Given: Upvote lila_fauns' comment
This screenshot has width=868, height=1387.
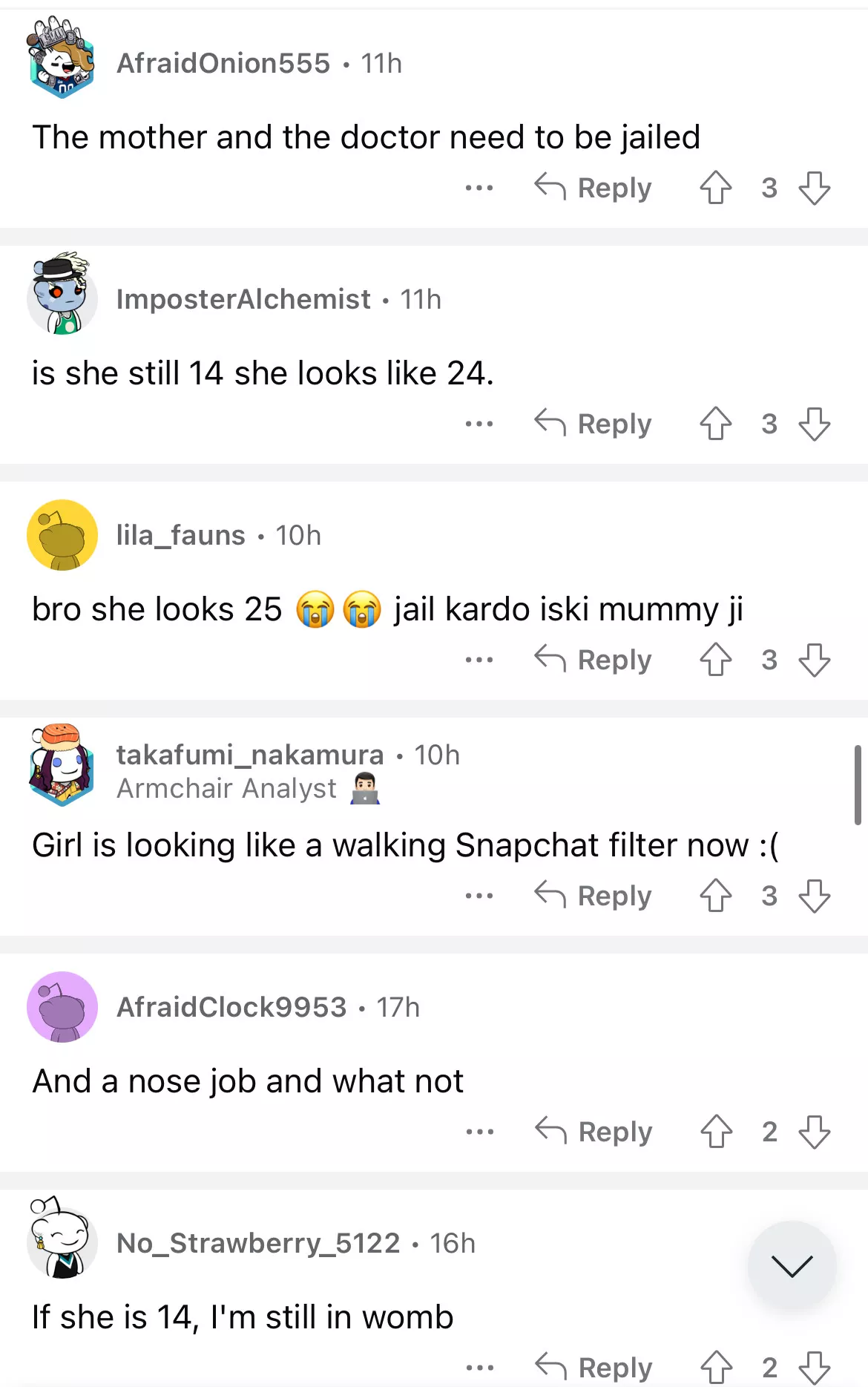Looking at the screenshot, I should pos(716,660).
